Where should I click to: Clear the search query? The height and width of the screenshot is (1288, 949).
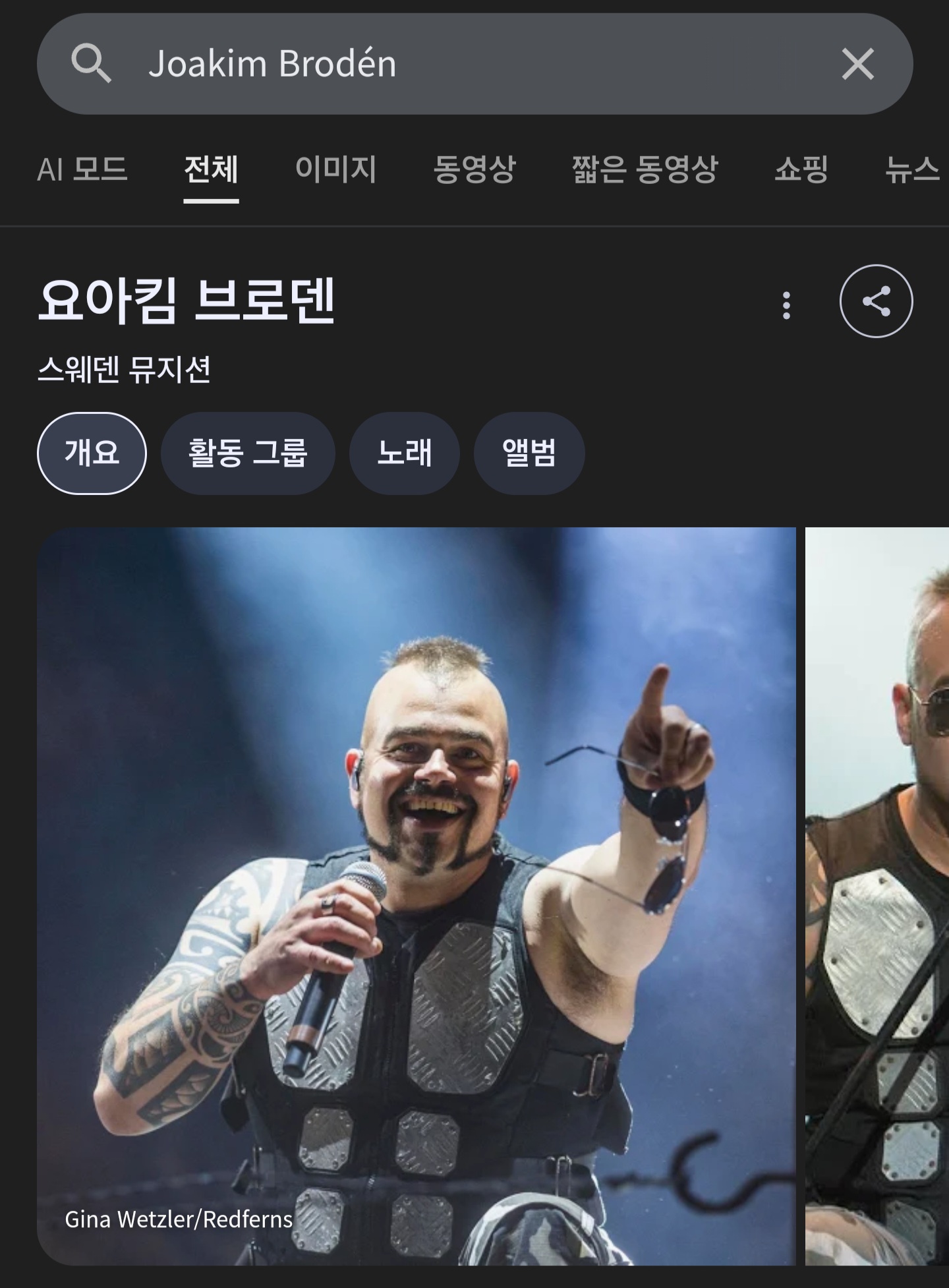(857, 65)
